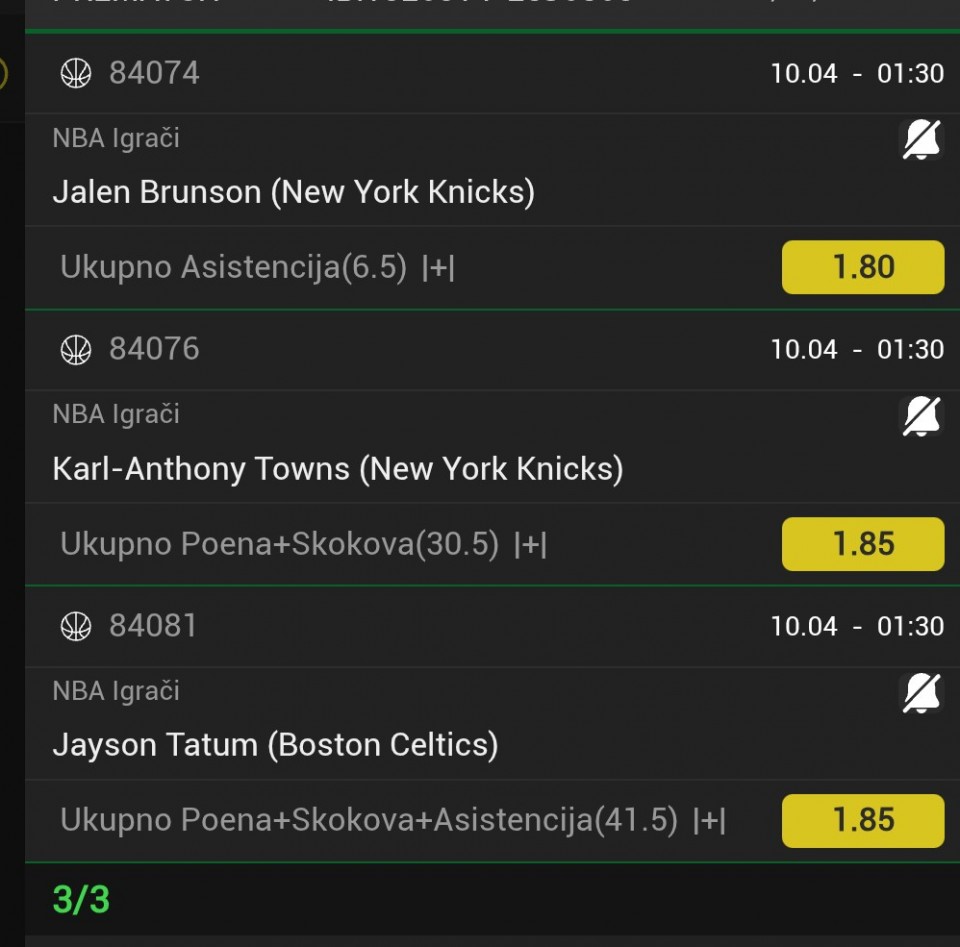Toggle notification bell for Jayson Tatum bet
This screenshot has height=947, width=960.
point(921,693)
